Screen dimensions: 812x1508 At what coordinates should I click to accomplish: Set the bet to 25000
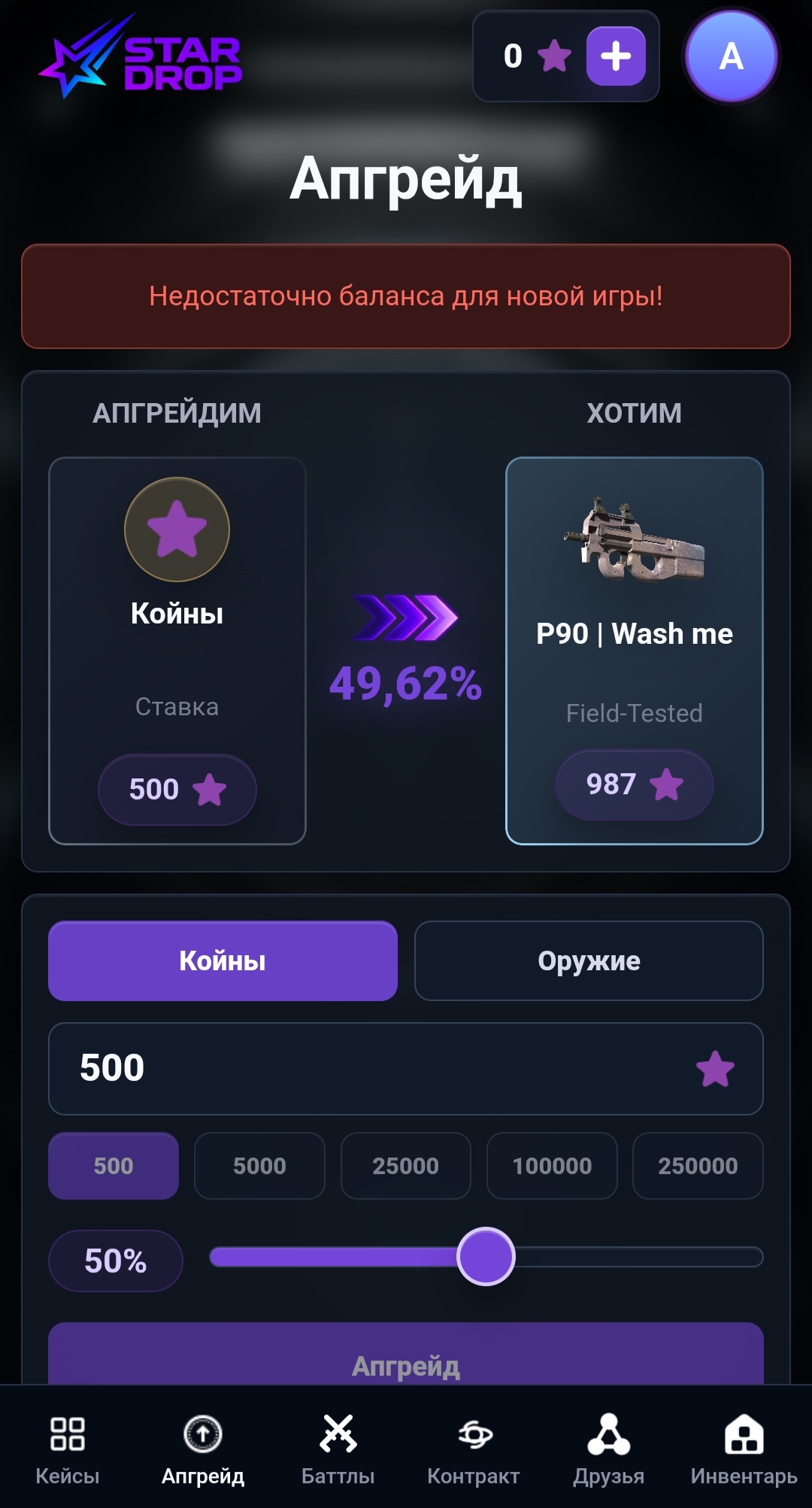pos(406,1166)
